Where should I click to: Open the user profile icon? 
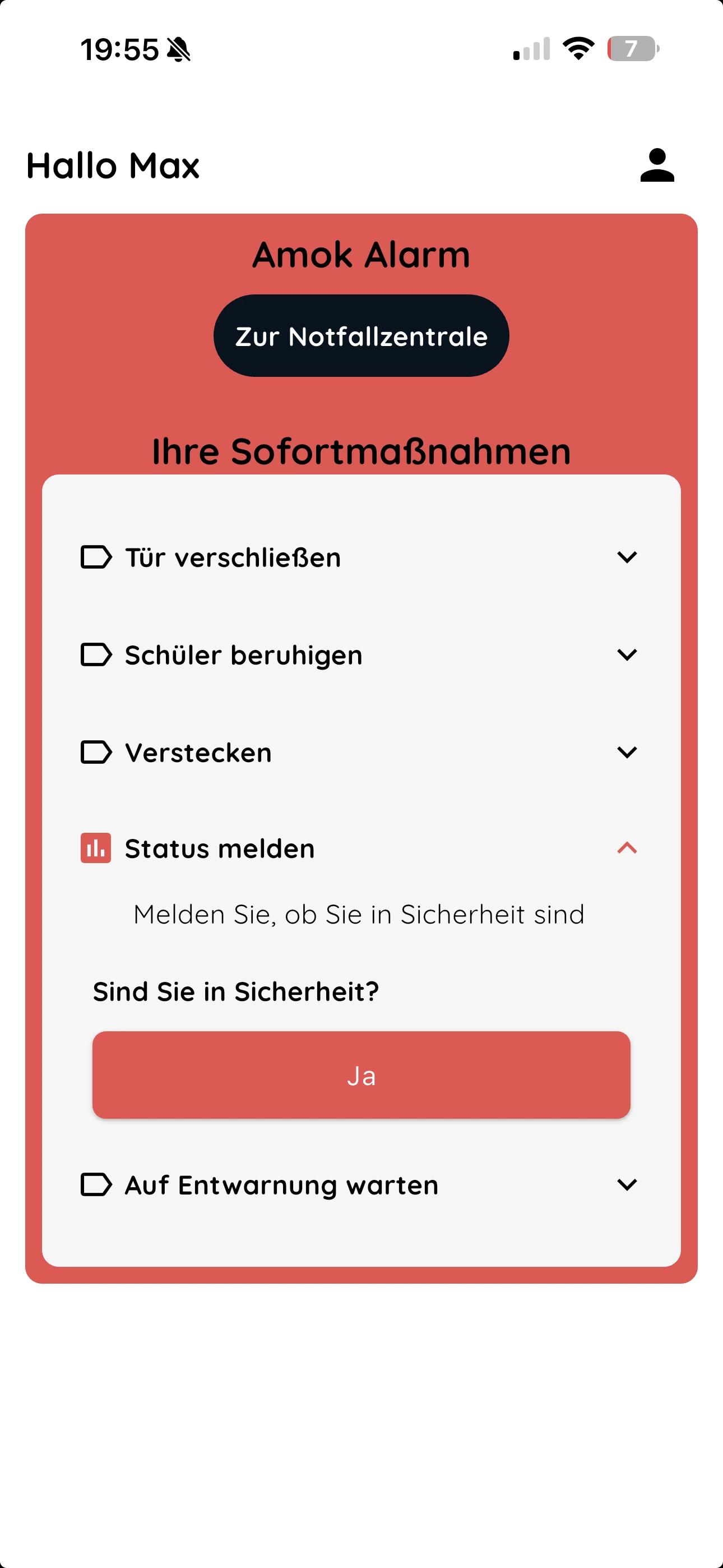tap(657, 165)
